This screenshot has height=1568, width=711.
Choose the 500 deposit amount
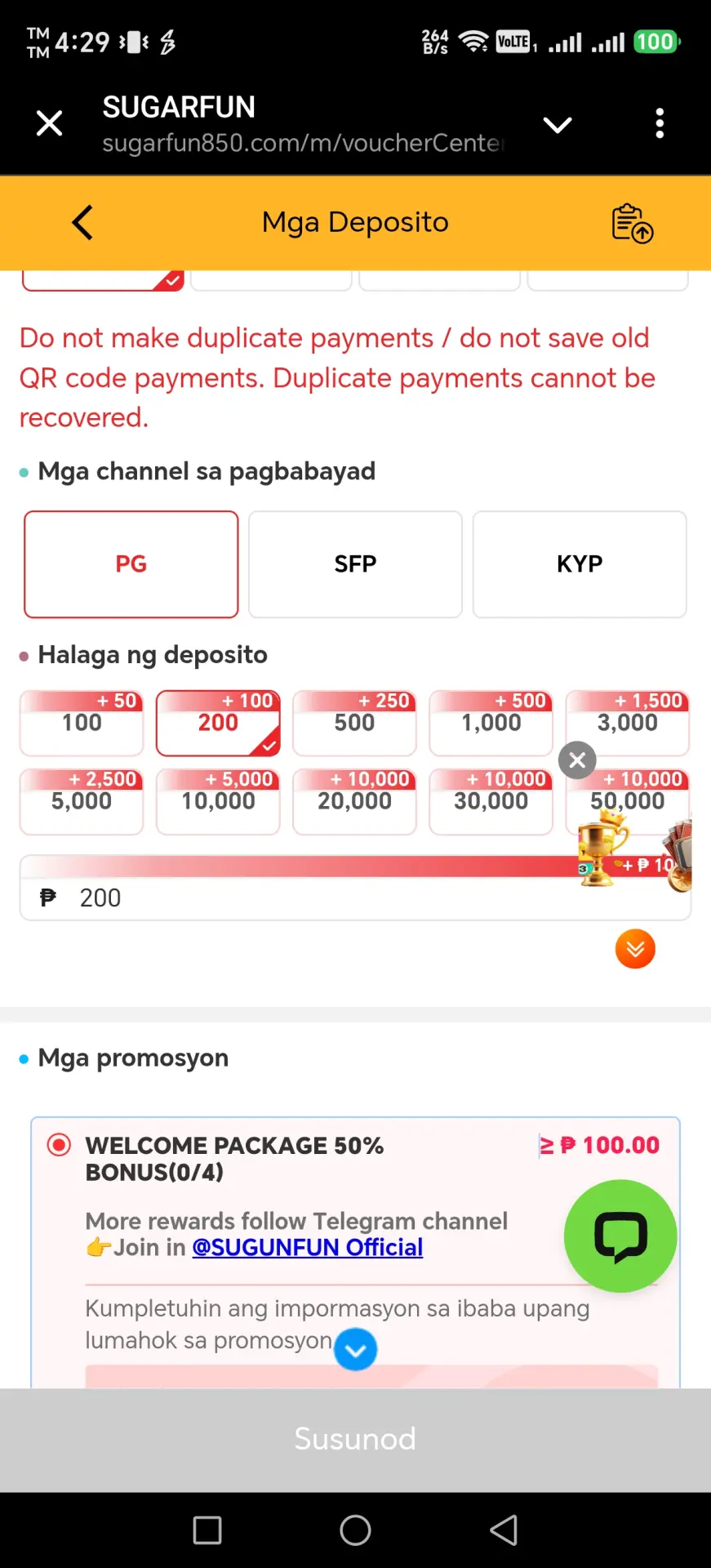click(354, 723)
